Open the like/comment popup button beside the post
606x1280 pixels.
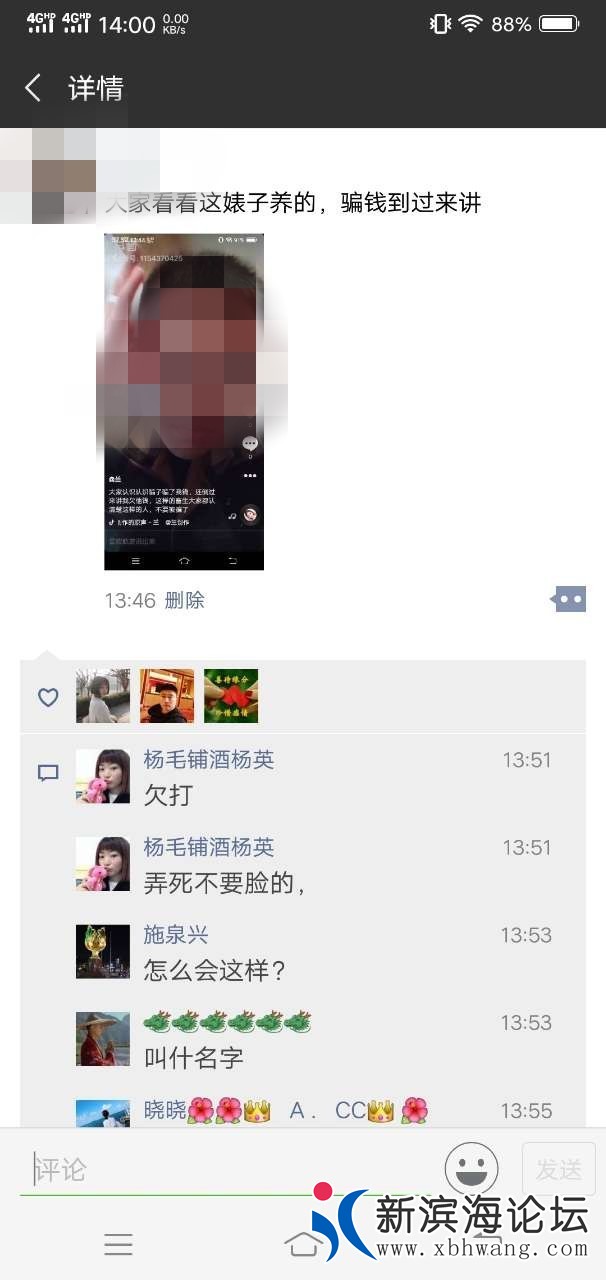(569, 599)
